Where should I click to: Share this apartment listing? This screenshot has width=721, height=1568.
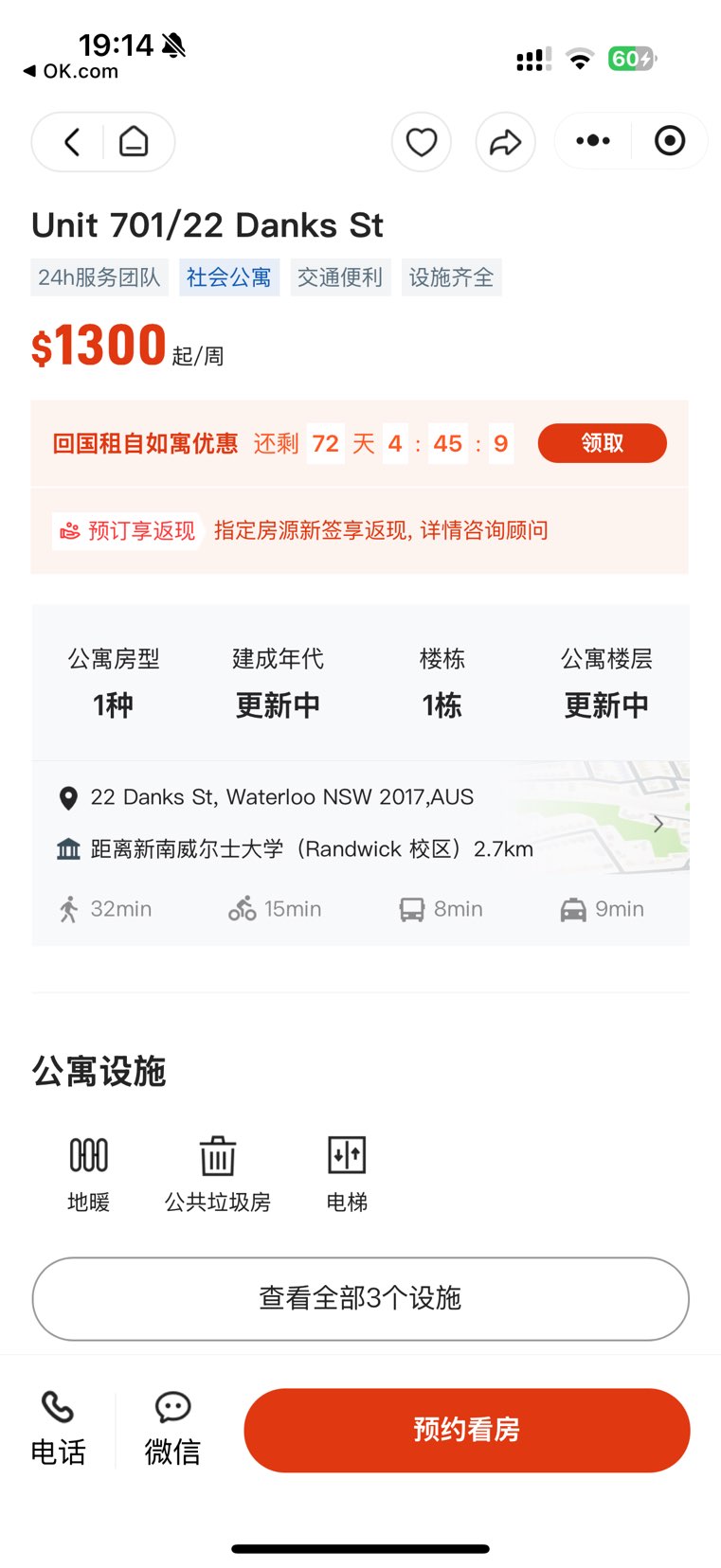coord(505,142)
